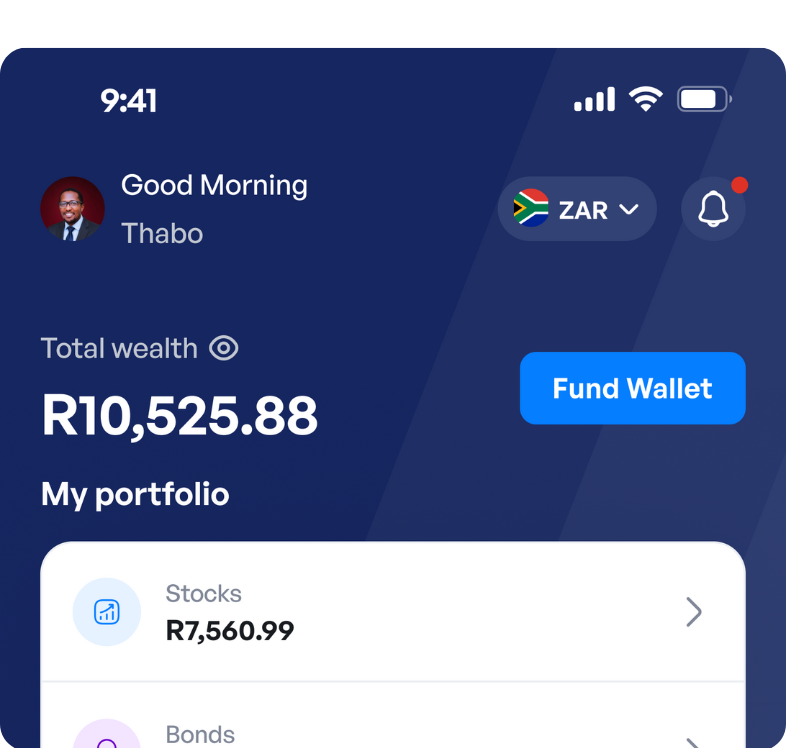Tap the Fund Wallet button
Viewport: 786px width, 748px height.
coord(632,388)
